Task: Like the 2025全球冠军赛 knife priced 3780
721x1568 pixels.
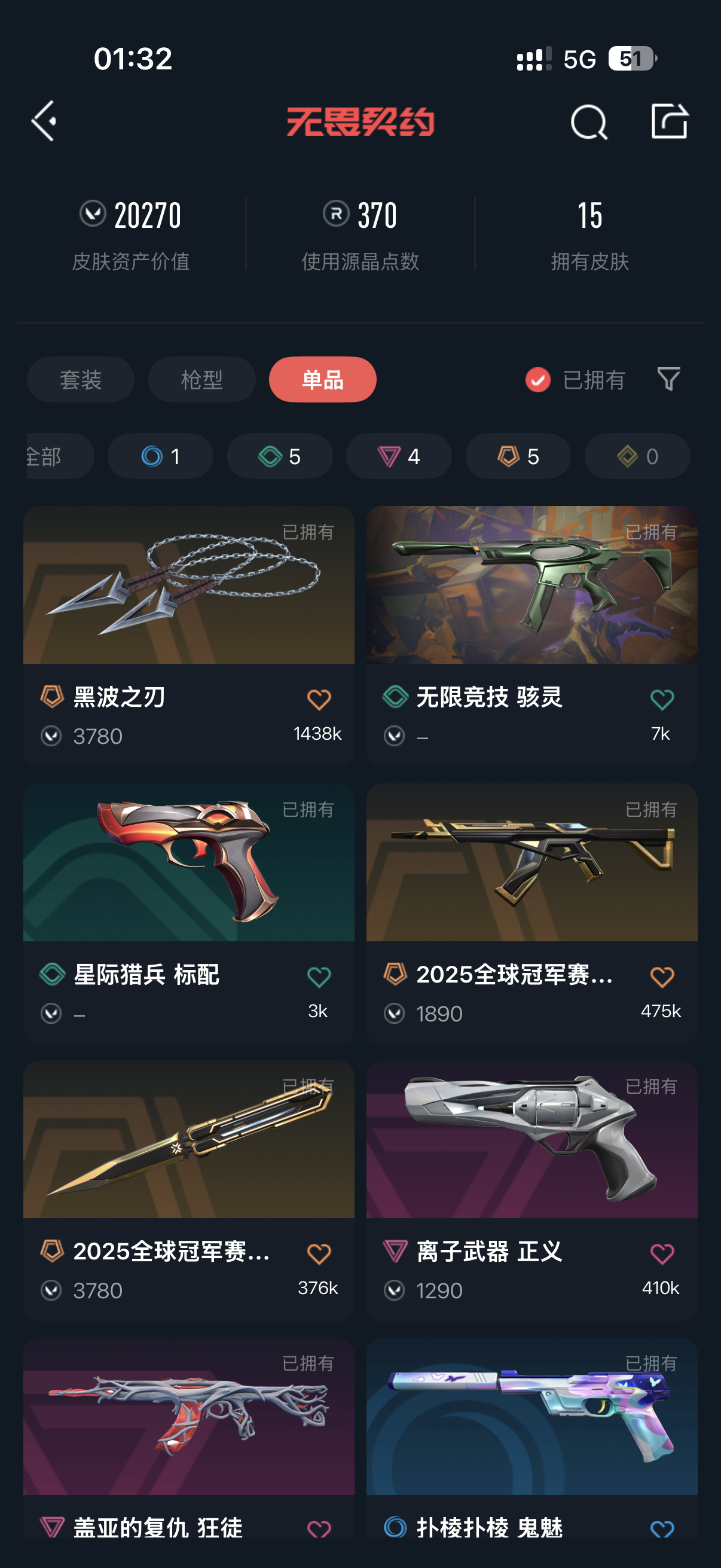Action: click(319, 1254)
